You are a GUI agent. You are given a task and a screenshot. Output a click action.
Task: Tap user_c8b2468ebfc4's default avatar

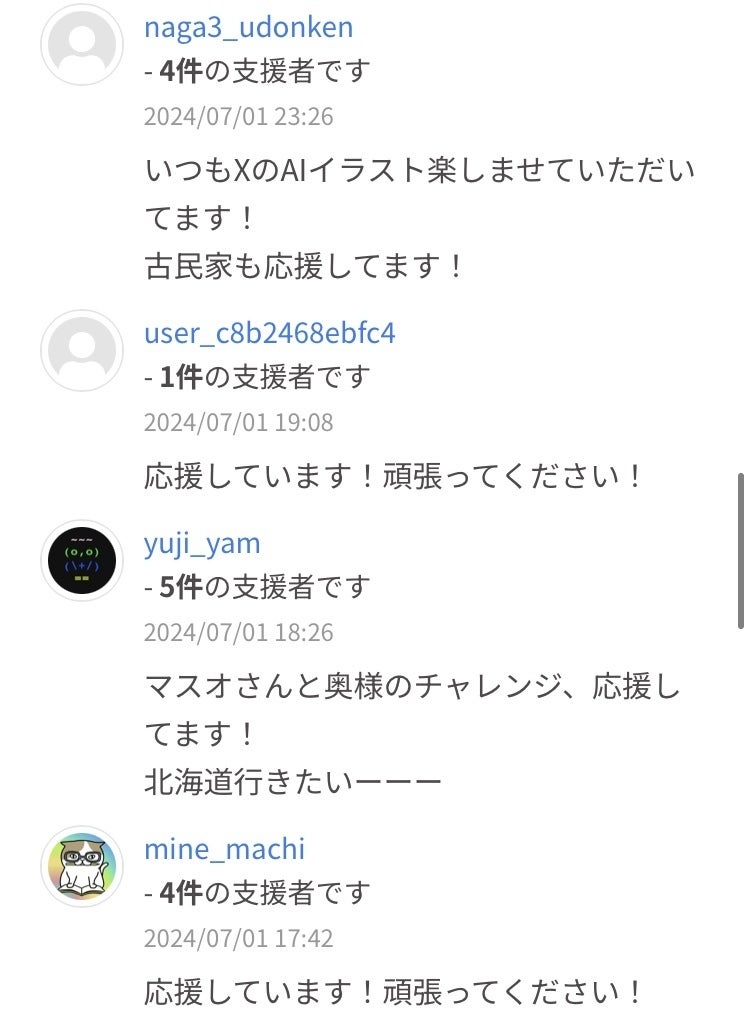tap(81, 350)
